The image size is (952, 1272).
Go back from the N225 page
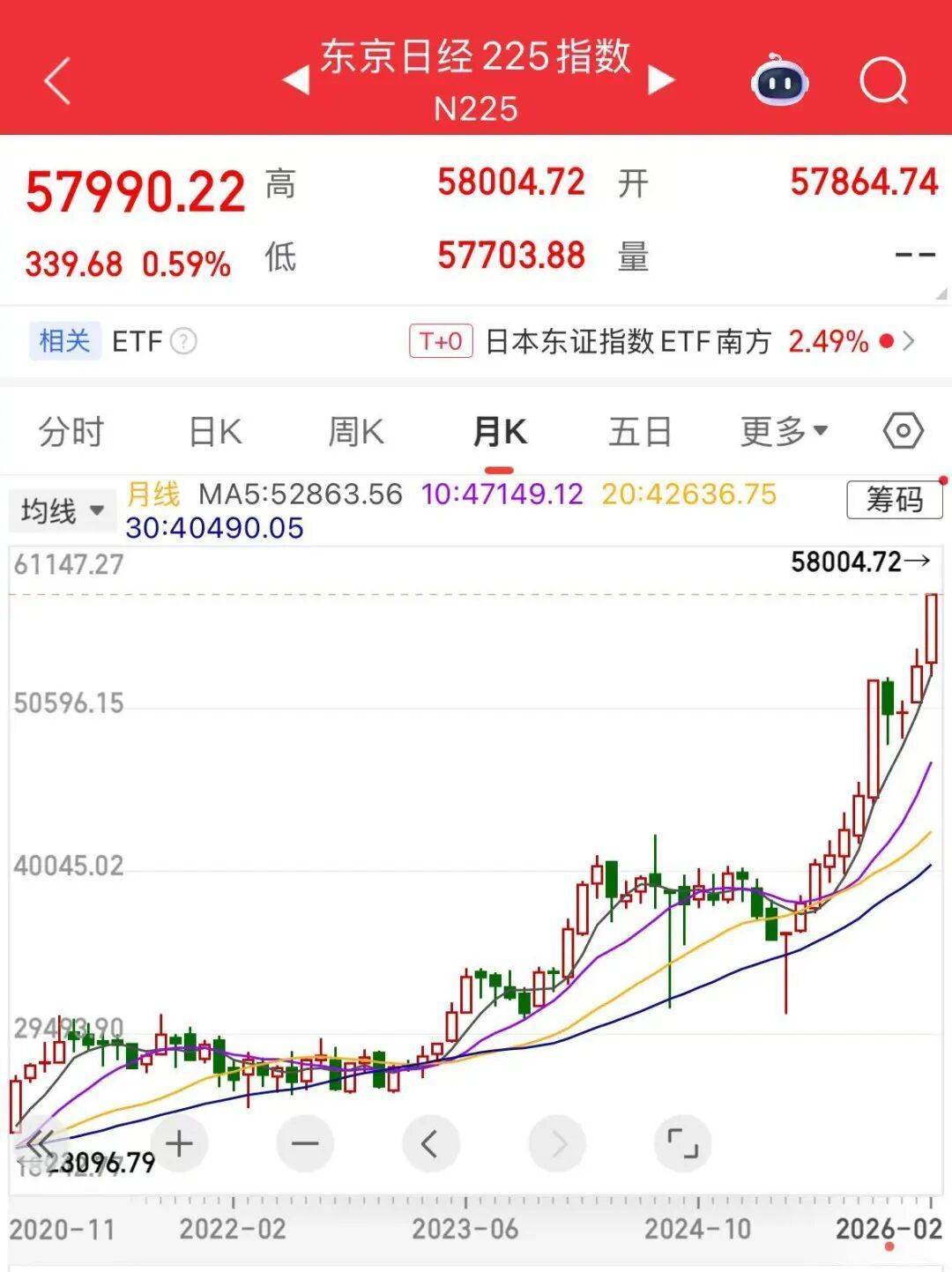coord(57,82)
